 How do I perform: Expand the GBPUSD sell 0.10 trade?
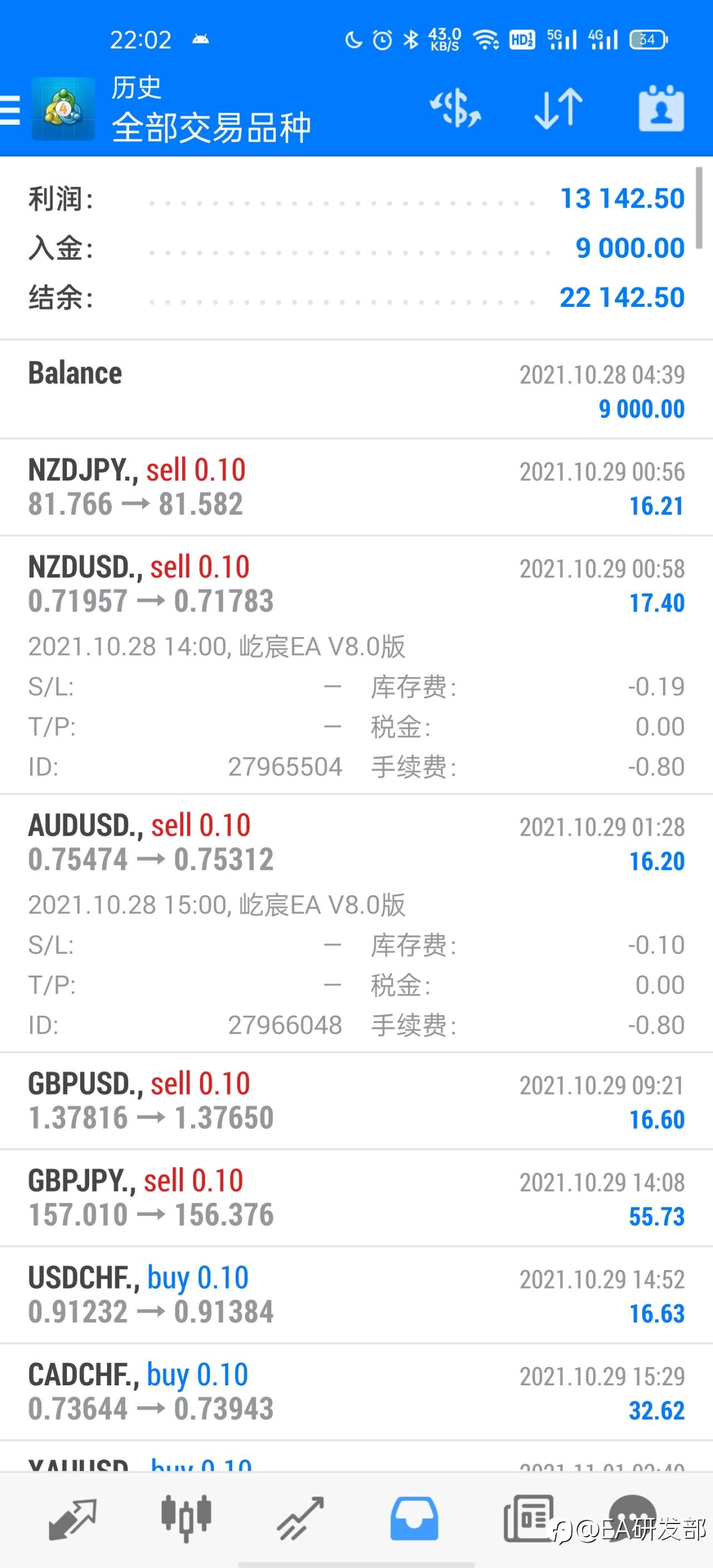point(356,1100)
